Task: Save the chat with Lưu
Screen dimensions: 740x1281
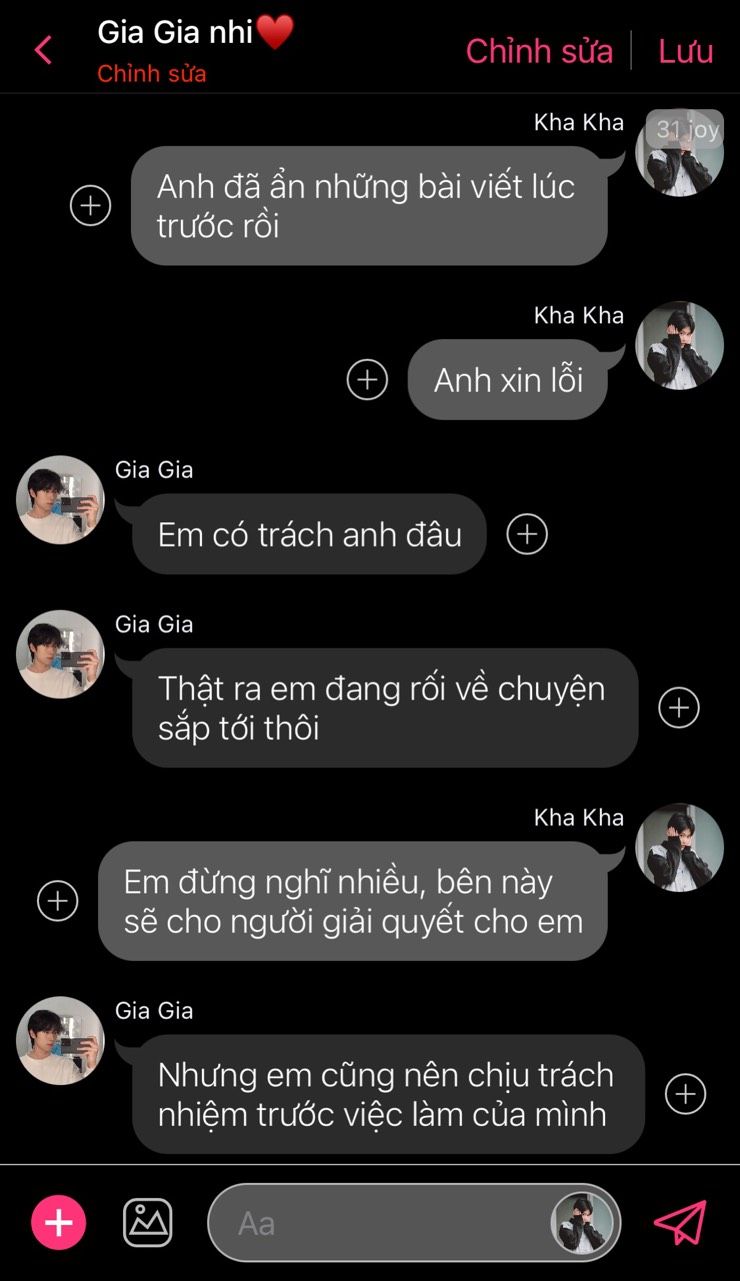Action: pos(685,51)
